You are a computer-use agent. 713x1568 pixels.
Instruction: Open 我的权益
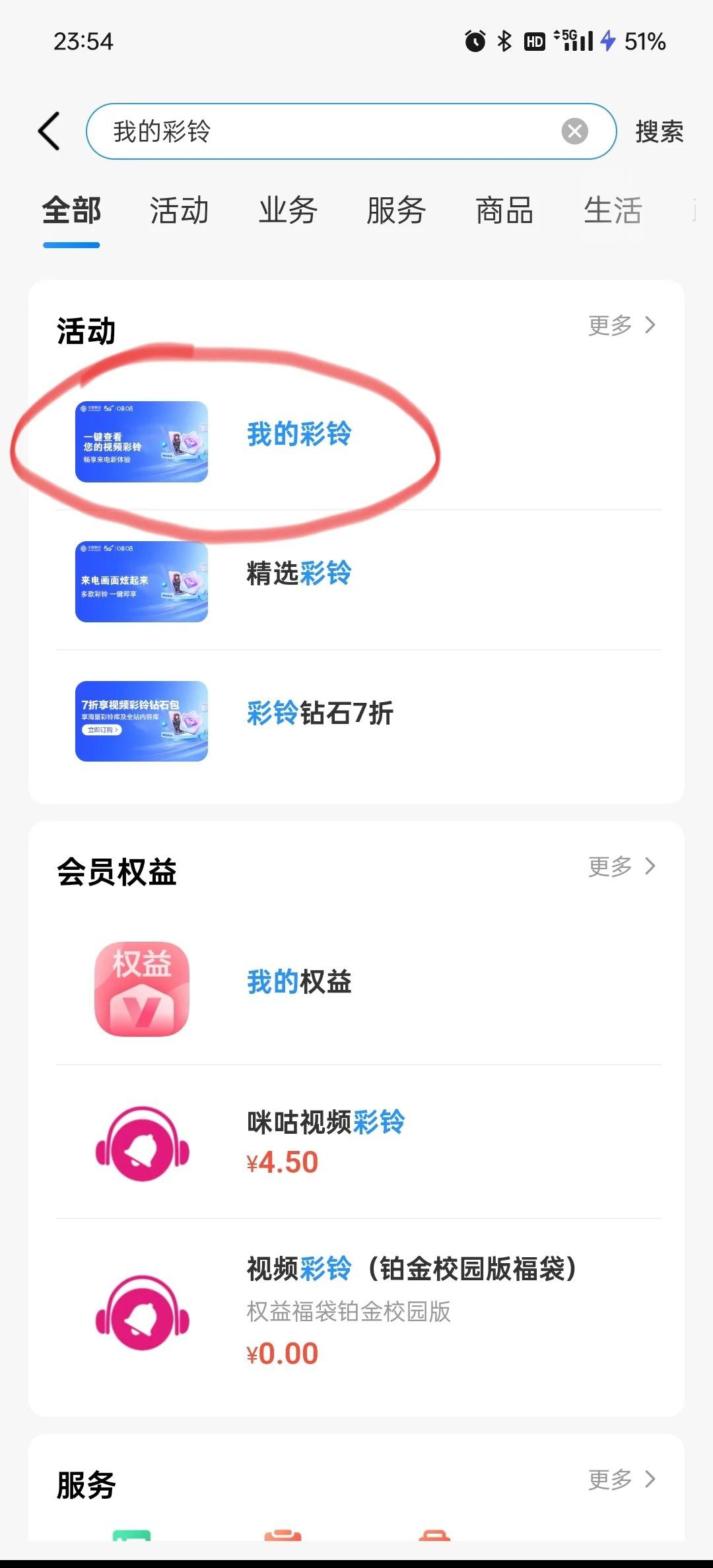pyautogui.click(x=298, y=982)
